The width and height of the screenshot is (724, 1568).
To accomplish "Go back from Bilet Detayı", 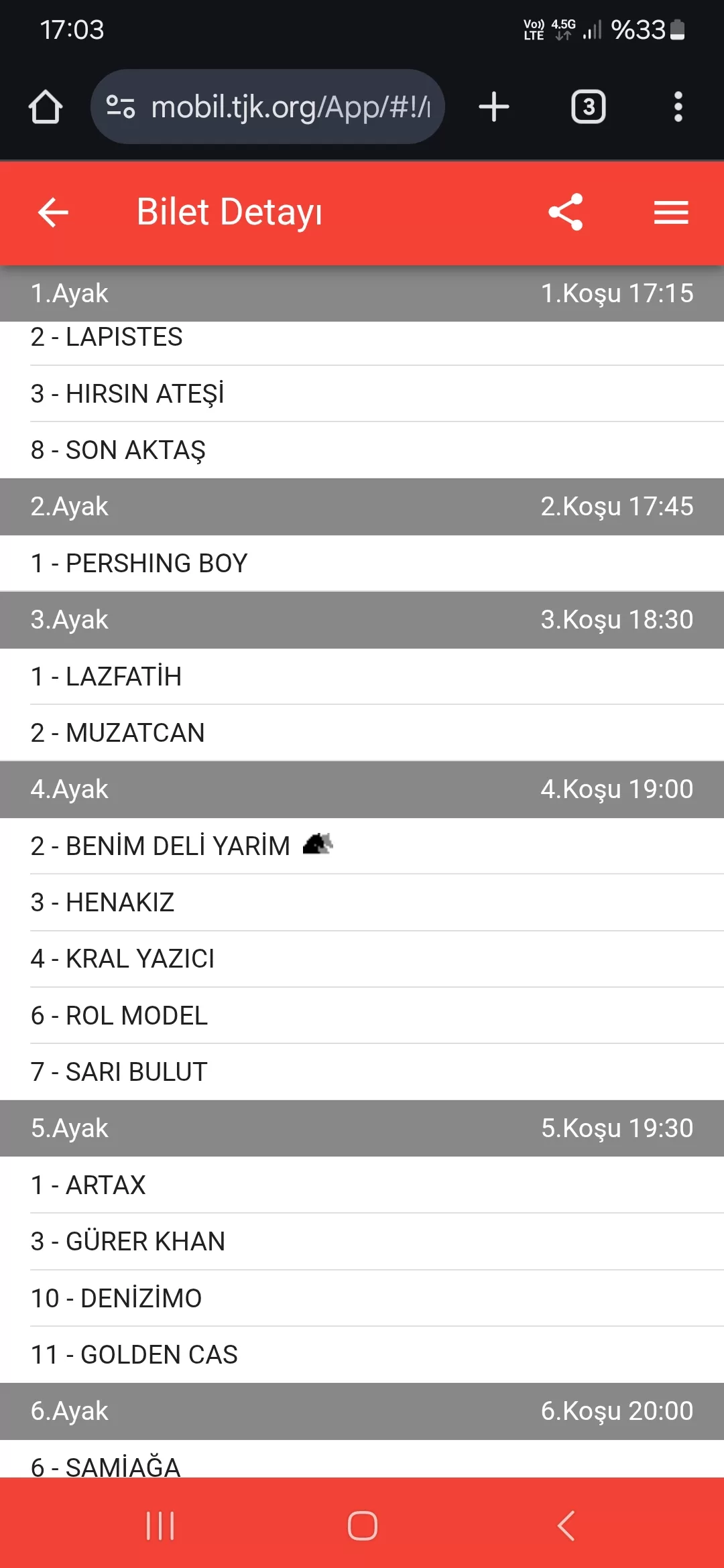I will [53, 213].
